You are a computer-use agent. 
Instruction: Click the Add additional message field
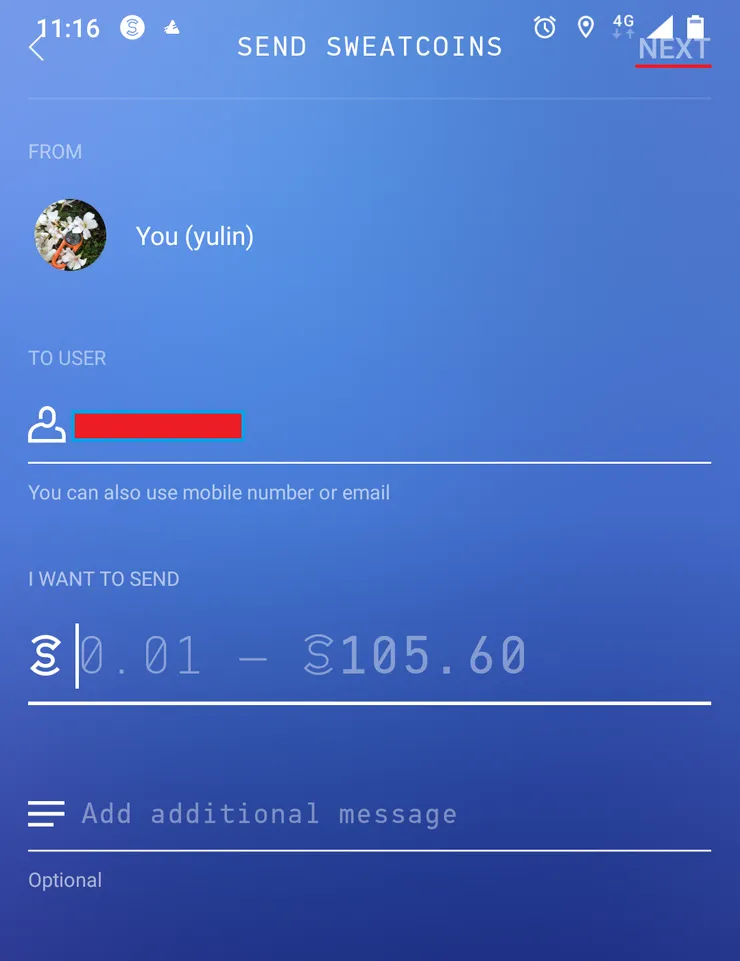[x=270, y=813]
